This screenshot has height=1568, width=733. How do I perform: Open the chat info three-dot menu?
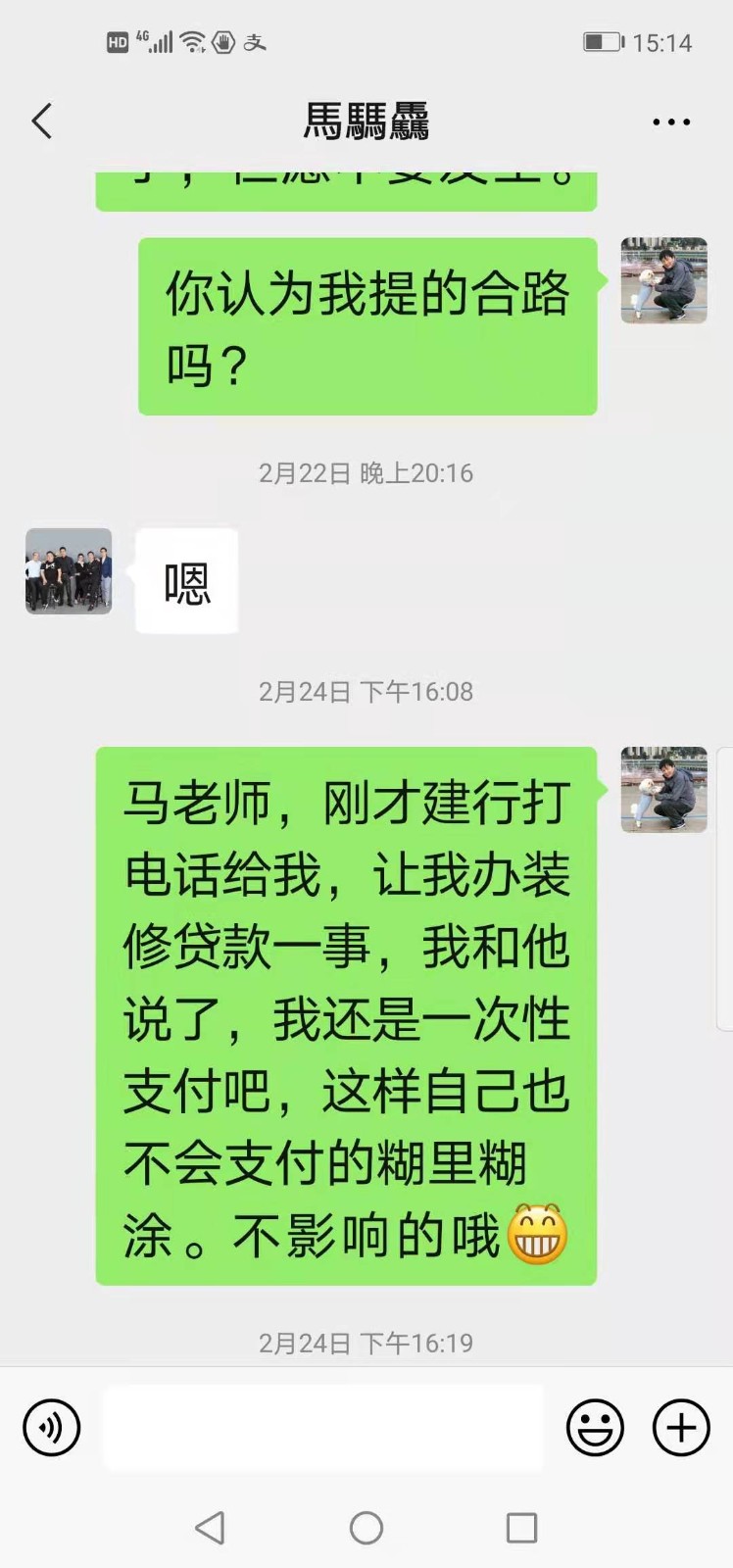click(671, 122)
